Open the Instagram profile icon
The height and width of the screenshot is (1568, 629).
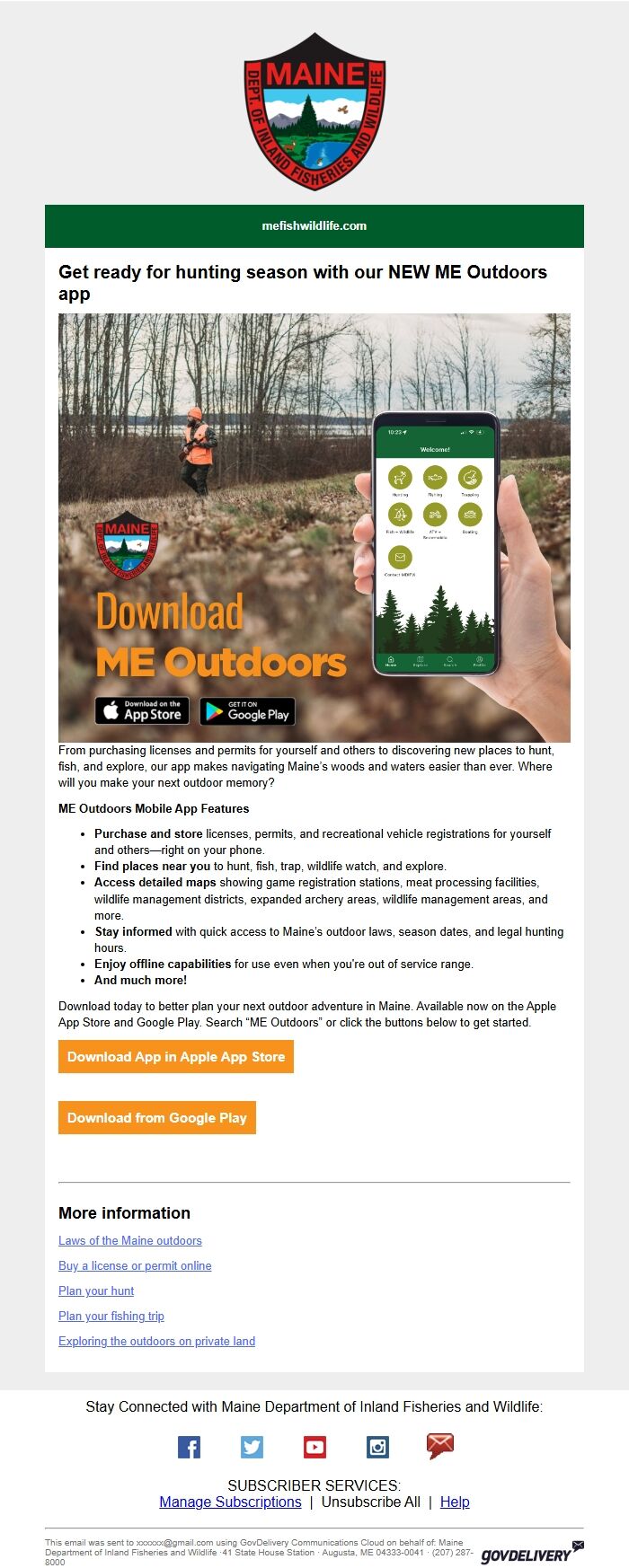[x=377, y=1447]
